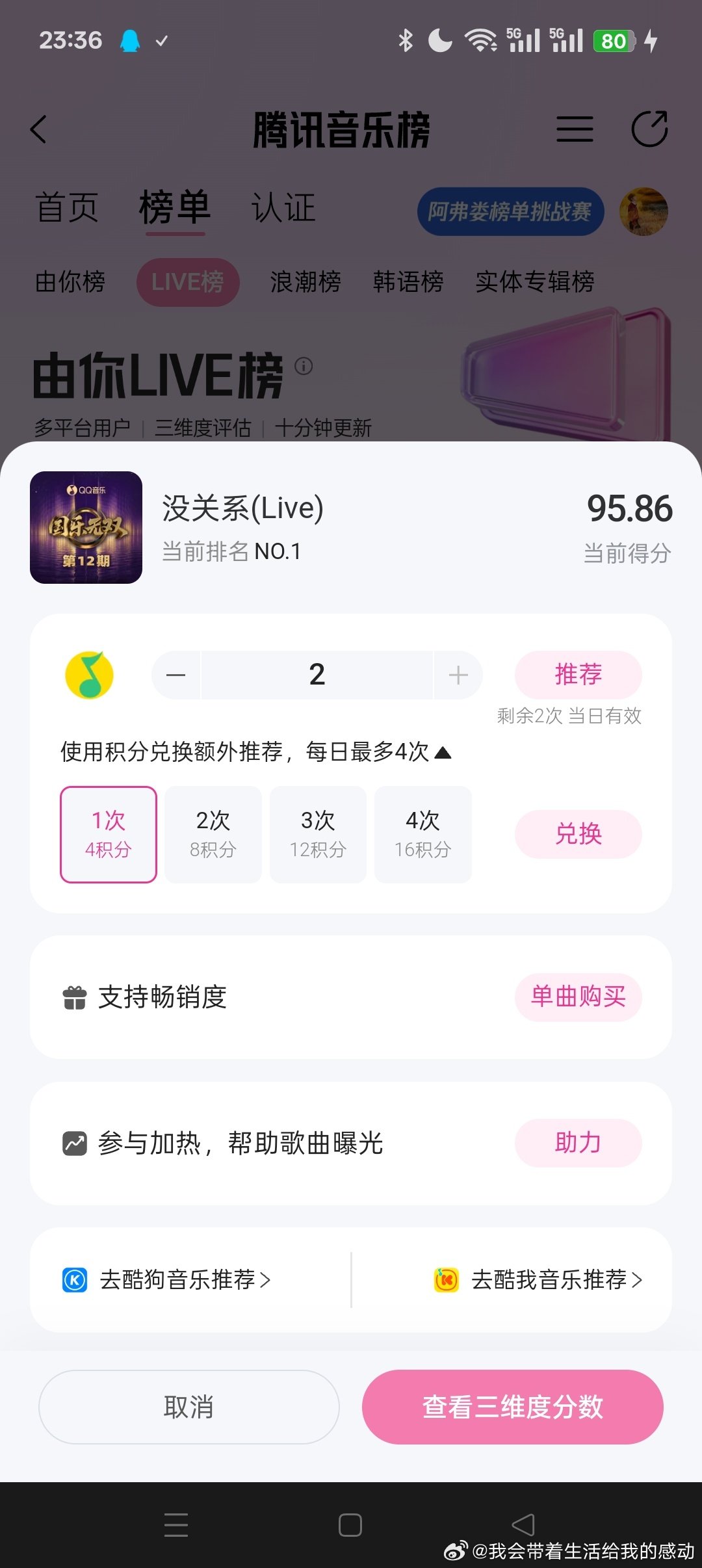Open the hamburger menu icon
The image size is (702, 1568).
[x=575, y=129]
